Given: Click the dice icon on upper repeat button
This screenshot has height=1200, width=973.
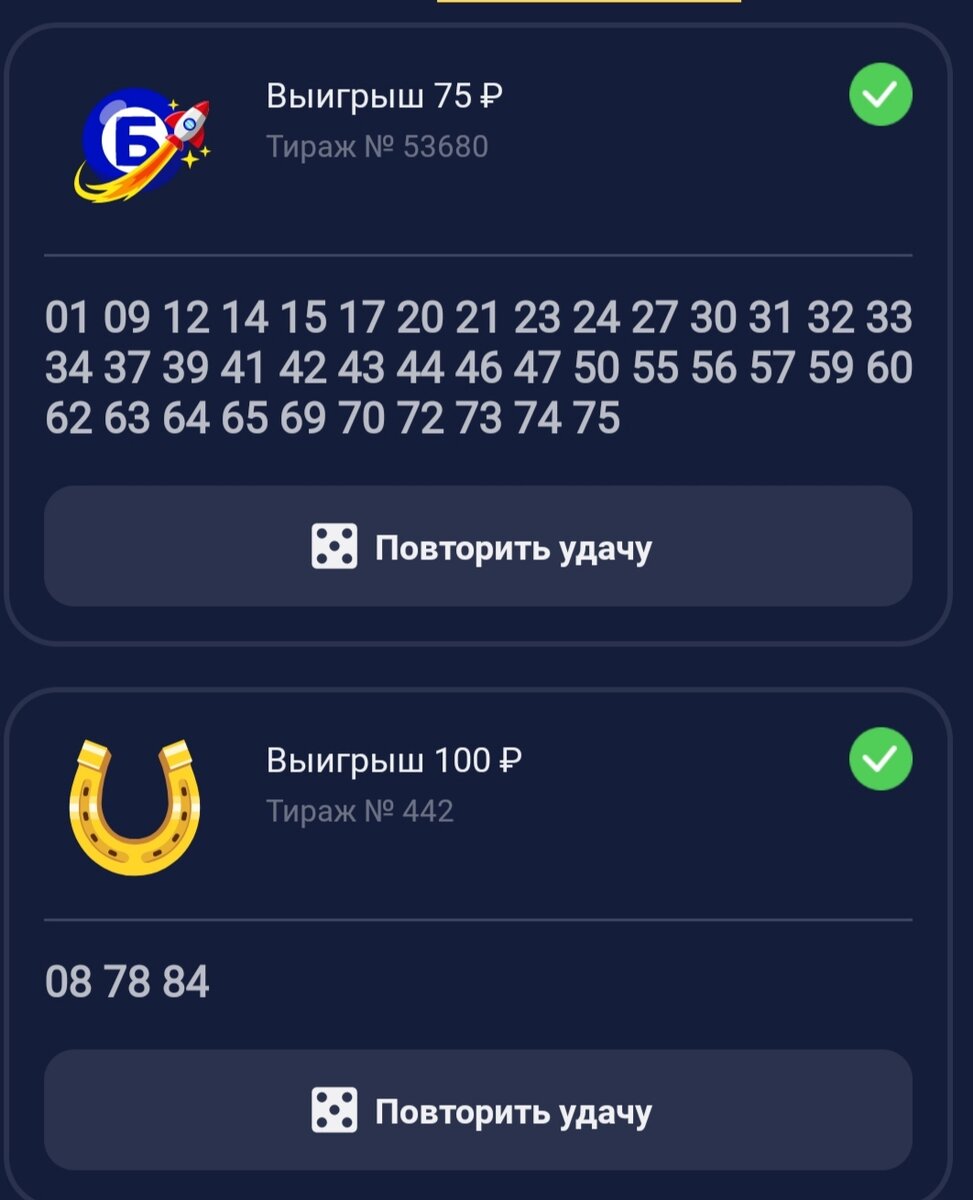Looking at the screenshot, I should [x=333, y=546].
